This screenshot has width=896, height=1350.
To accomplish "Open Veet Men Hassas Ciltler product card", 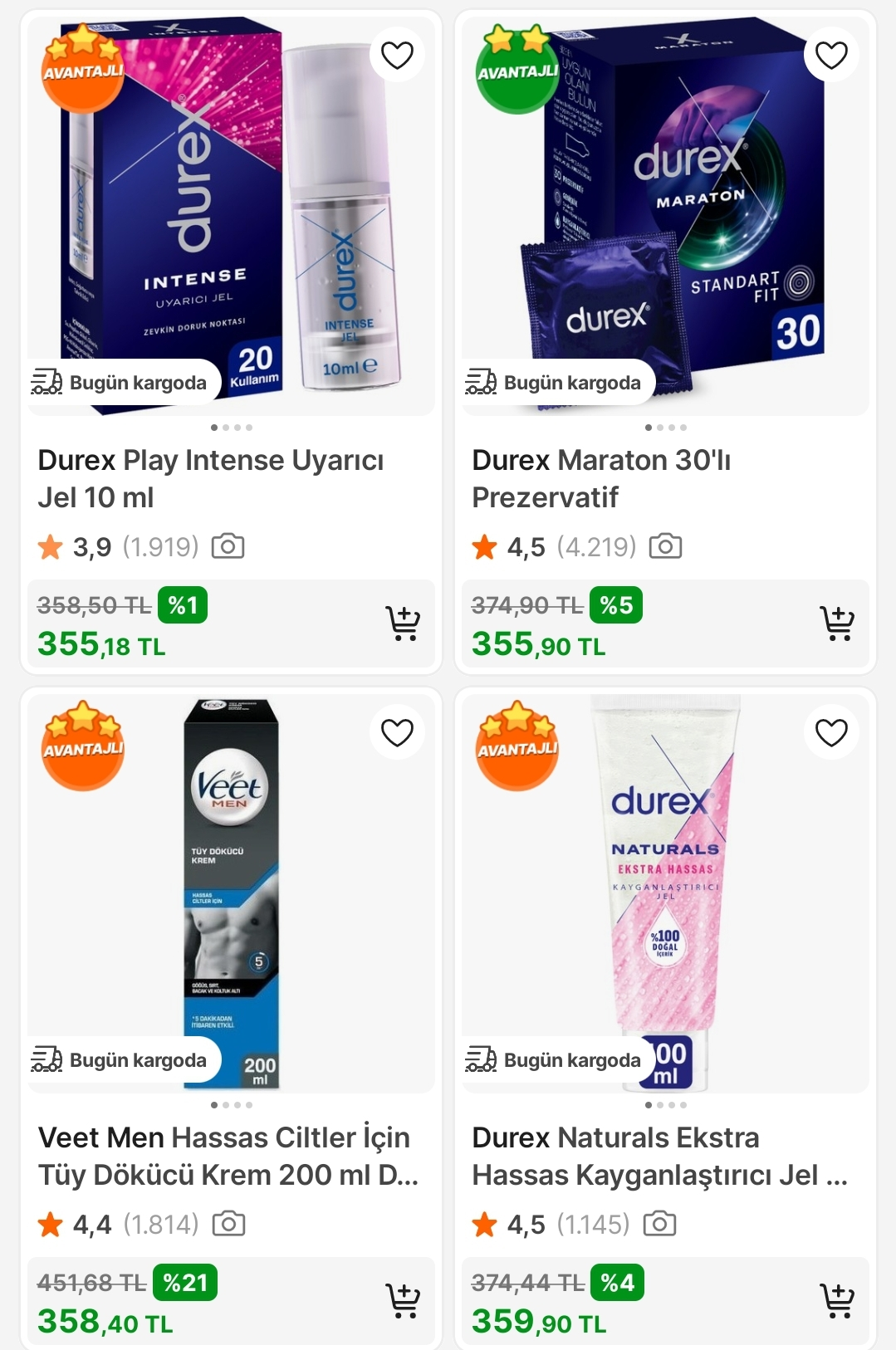I will pyautogui.click(x=224, y=1156).
